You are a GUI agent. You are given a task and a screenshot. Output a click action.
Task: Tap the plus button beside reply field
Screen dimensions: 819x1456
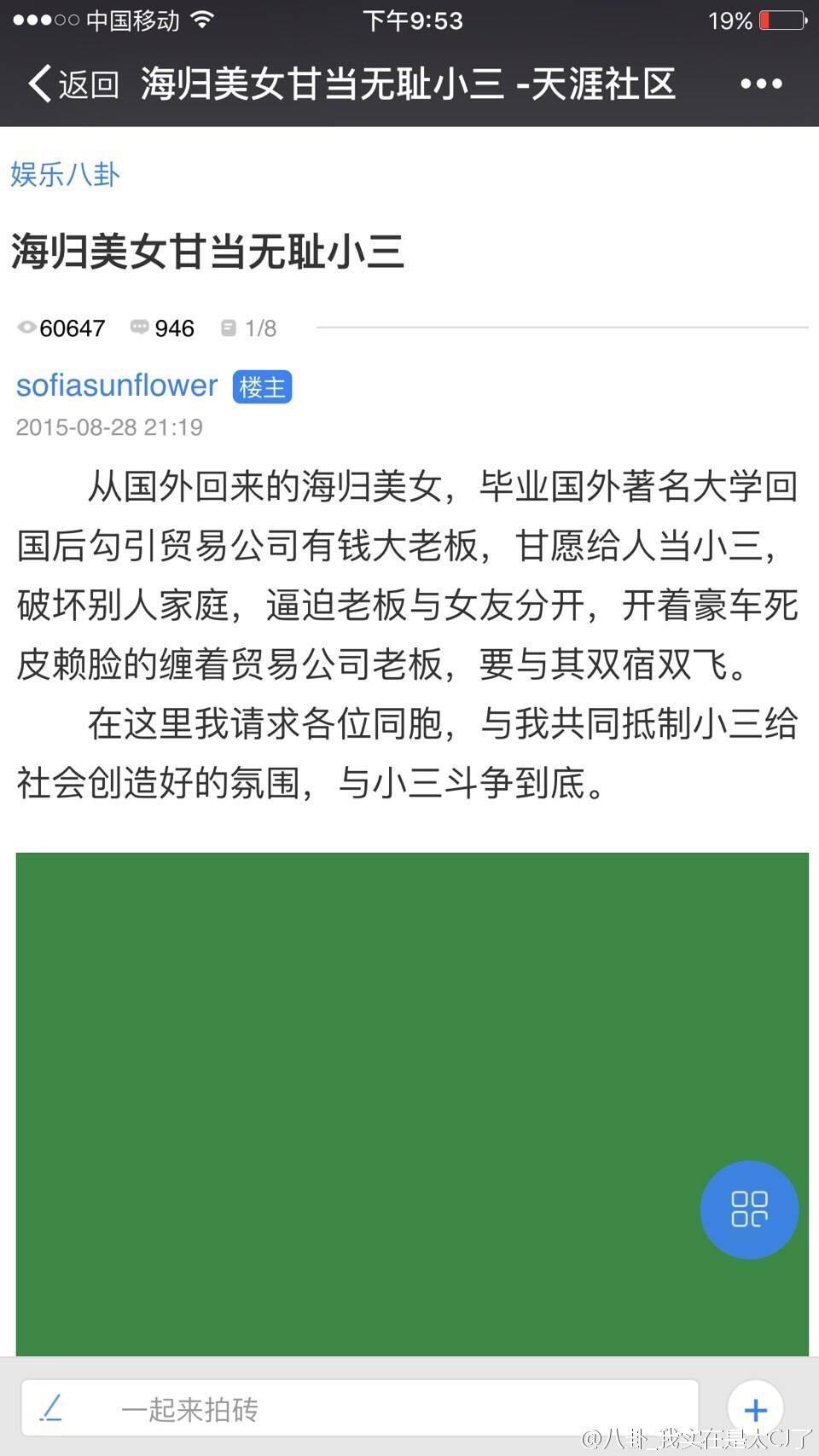point(755,1408)
